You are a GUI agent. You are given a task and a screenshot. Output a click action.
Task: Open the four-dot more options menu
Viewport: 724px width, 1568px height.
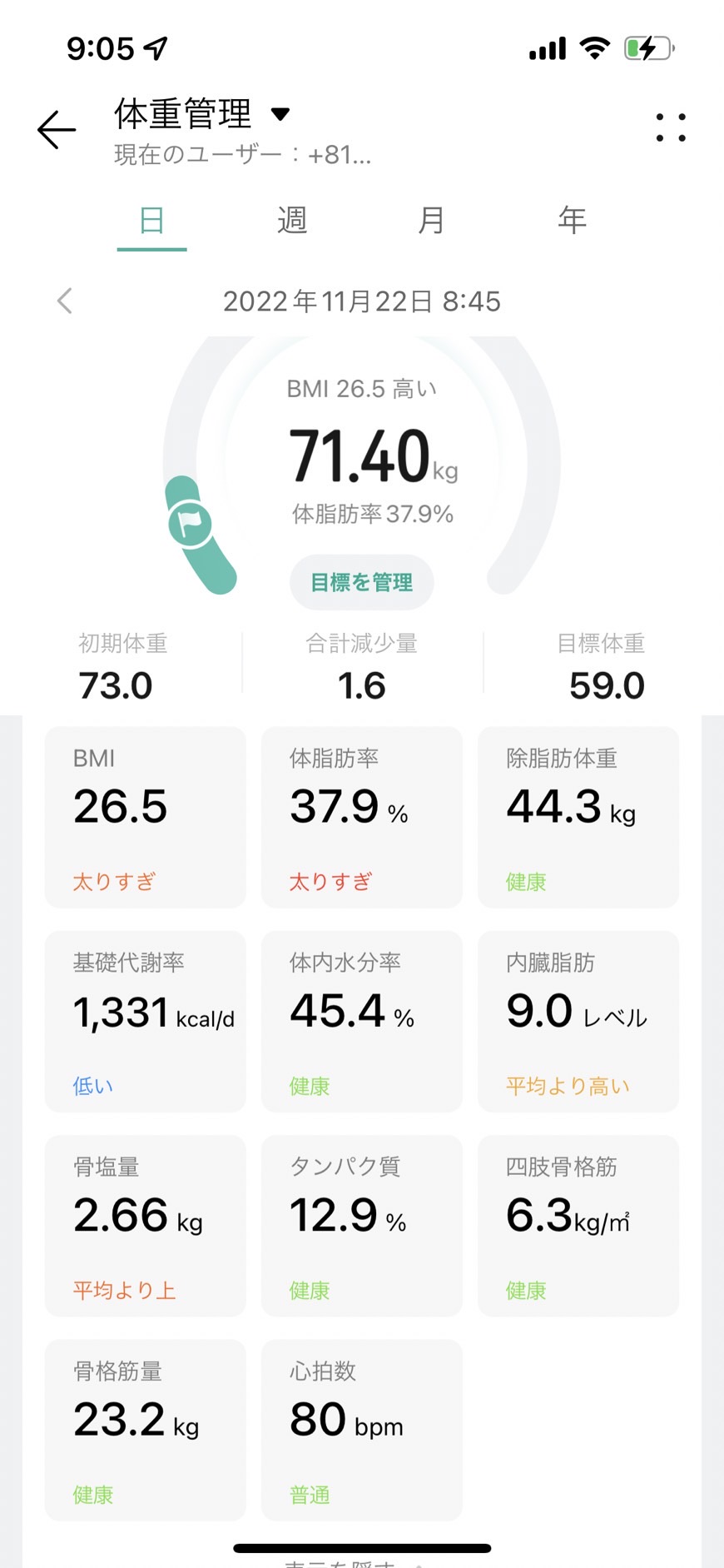pos(671,127)
